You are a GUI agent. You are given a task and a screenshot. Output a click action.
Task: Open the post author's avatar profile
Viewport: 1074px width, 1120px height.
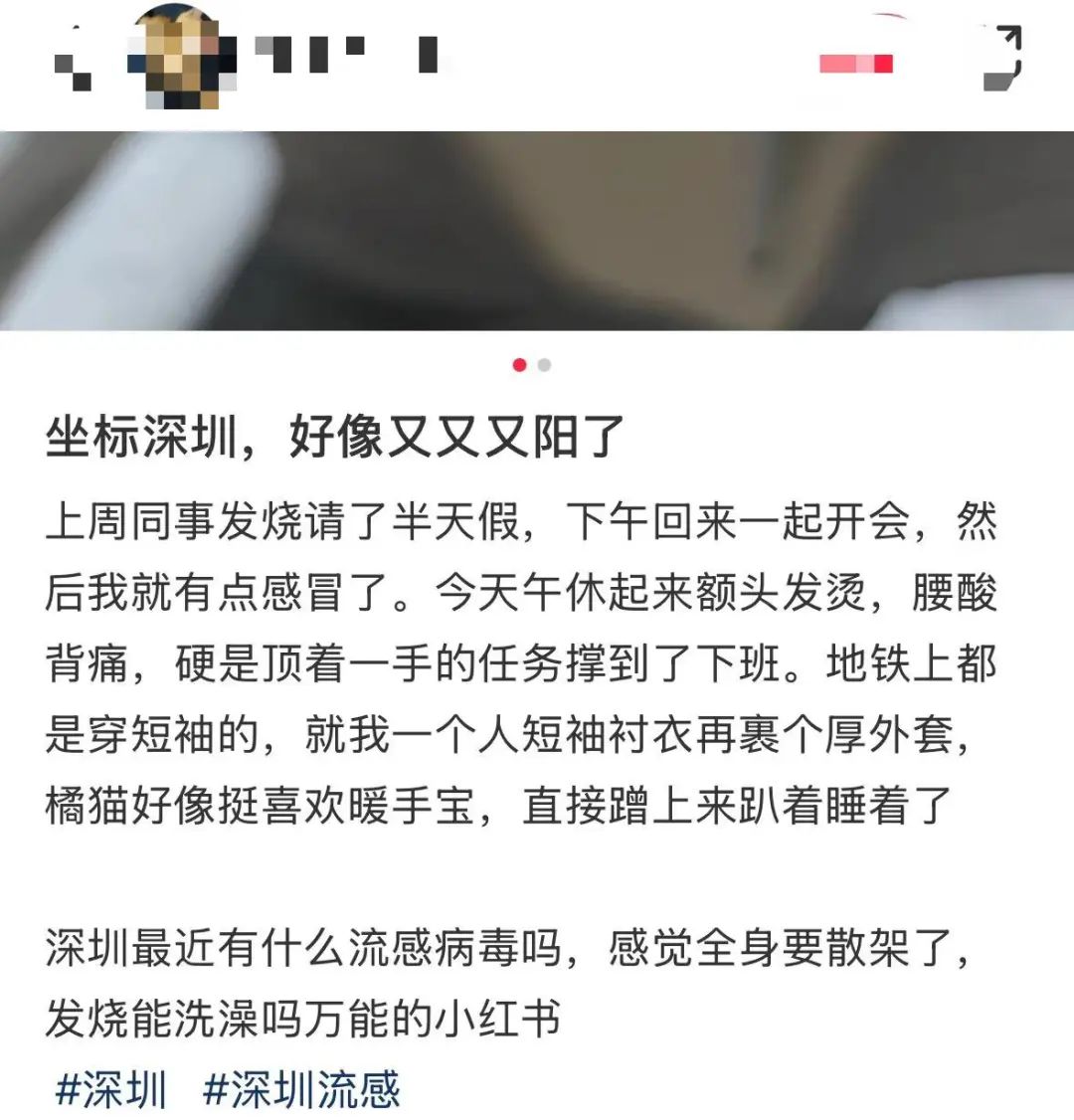tap(184, 56)
